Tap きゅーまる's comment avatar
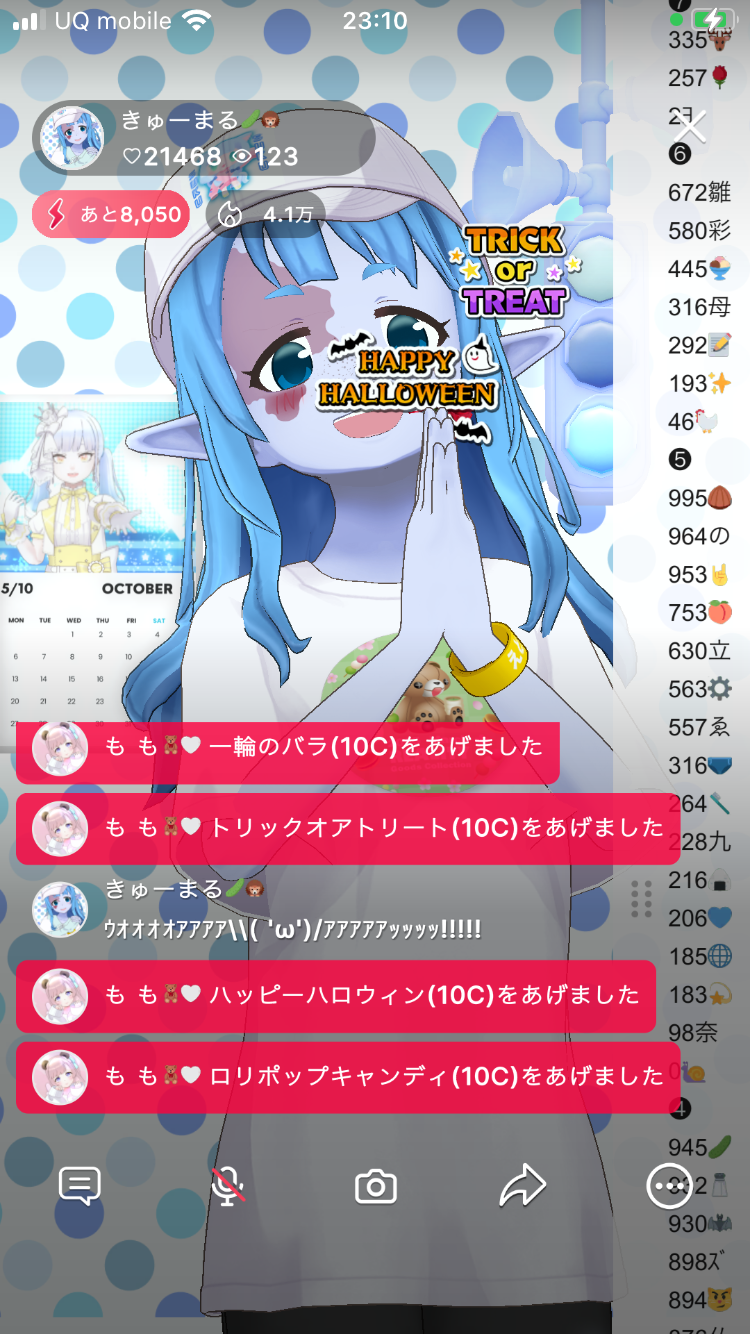Viewport: 750px width, 1334px height. [x=61, y=909]
